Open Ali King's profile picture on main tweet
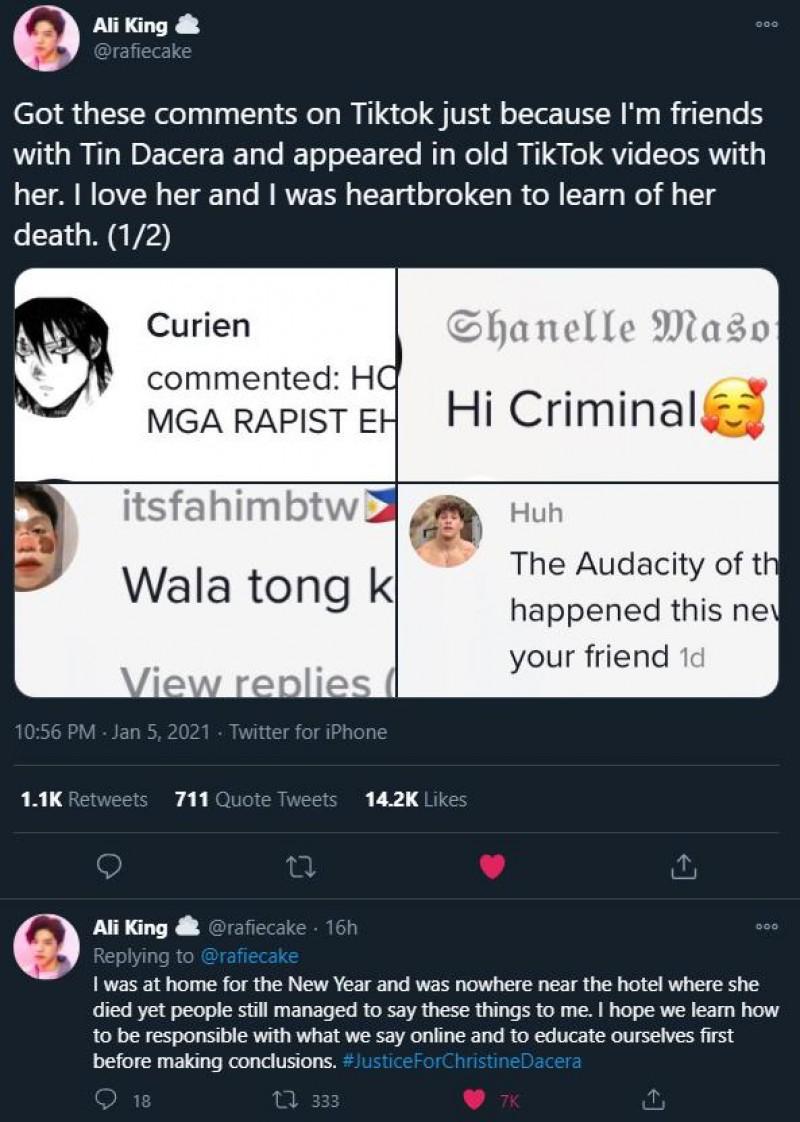Viewport: 800px width, 1122px height. coord(46,39)
